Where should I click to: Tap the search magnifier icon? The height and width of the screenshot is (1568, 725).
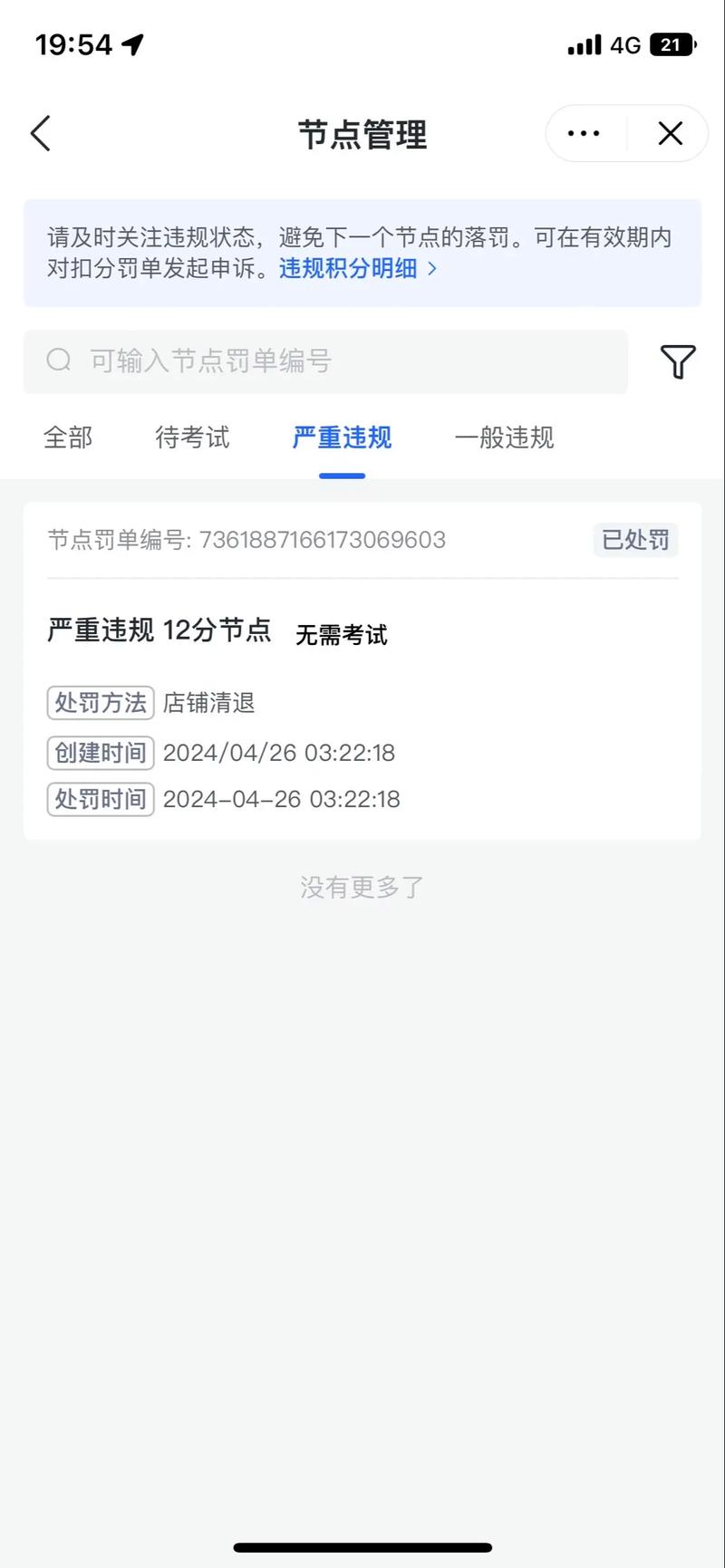pos(58,361)
